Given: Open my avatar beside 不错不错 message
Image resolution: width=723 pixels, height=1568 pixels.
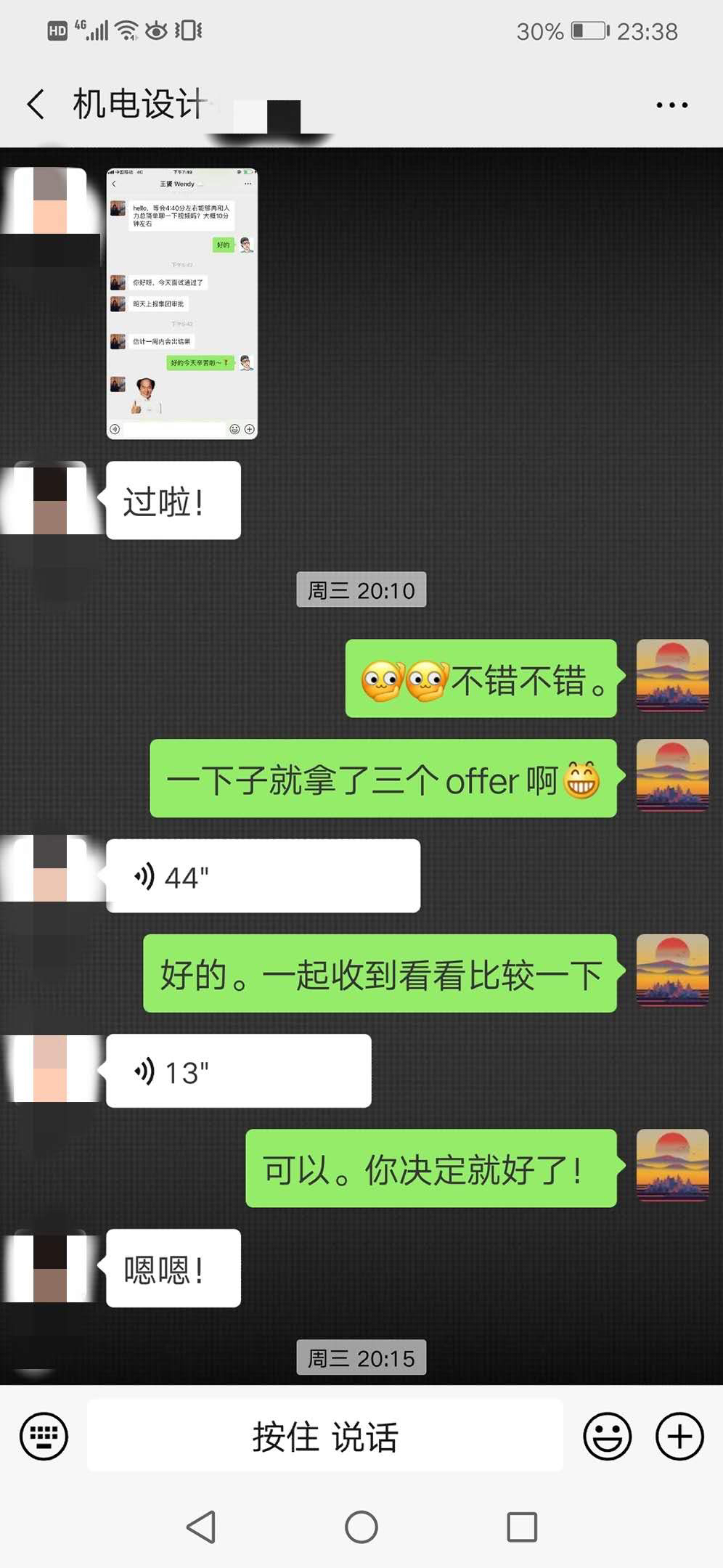Looking at the screenshot, I should (x=672, y=675).
